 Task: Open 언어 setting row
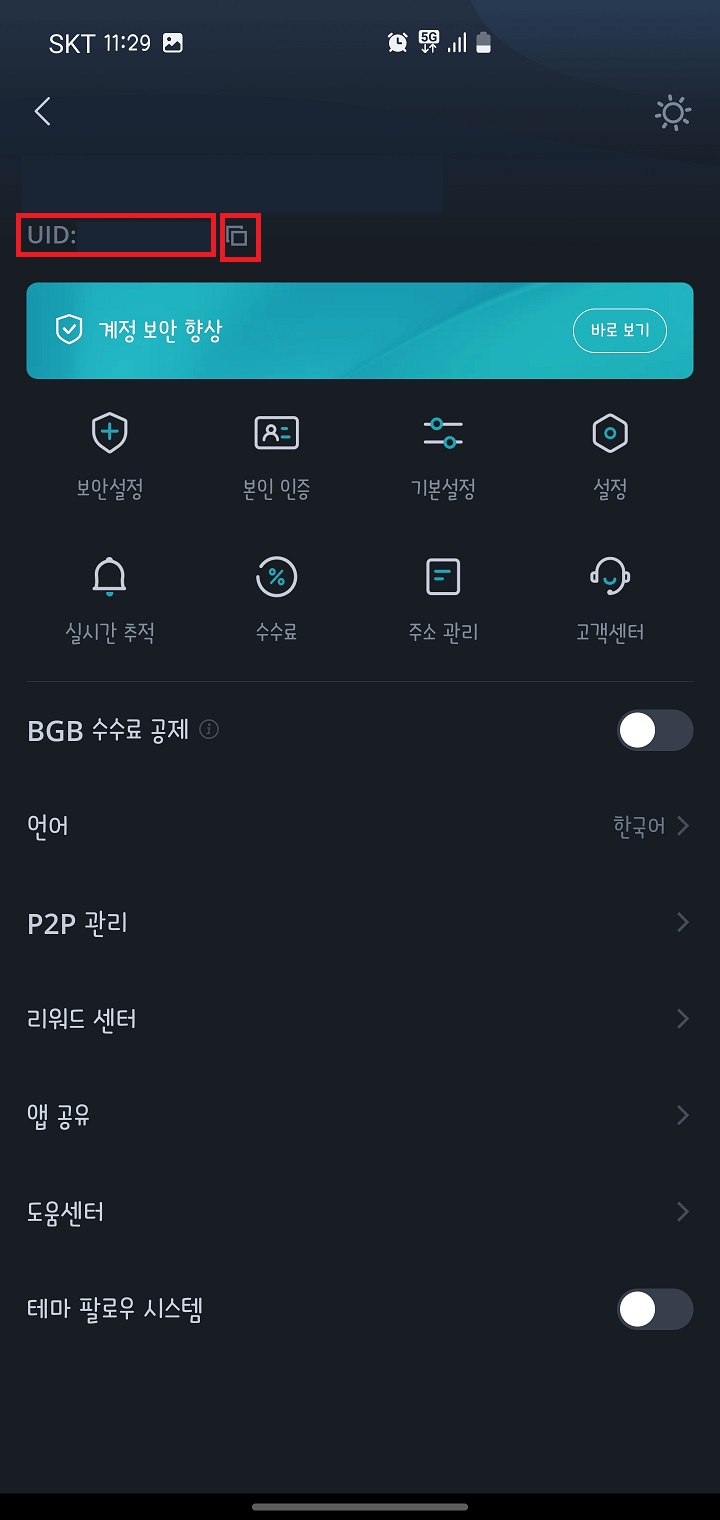tap(360, 826)
